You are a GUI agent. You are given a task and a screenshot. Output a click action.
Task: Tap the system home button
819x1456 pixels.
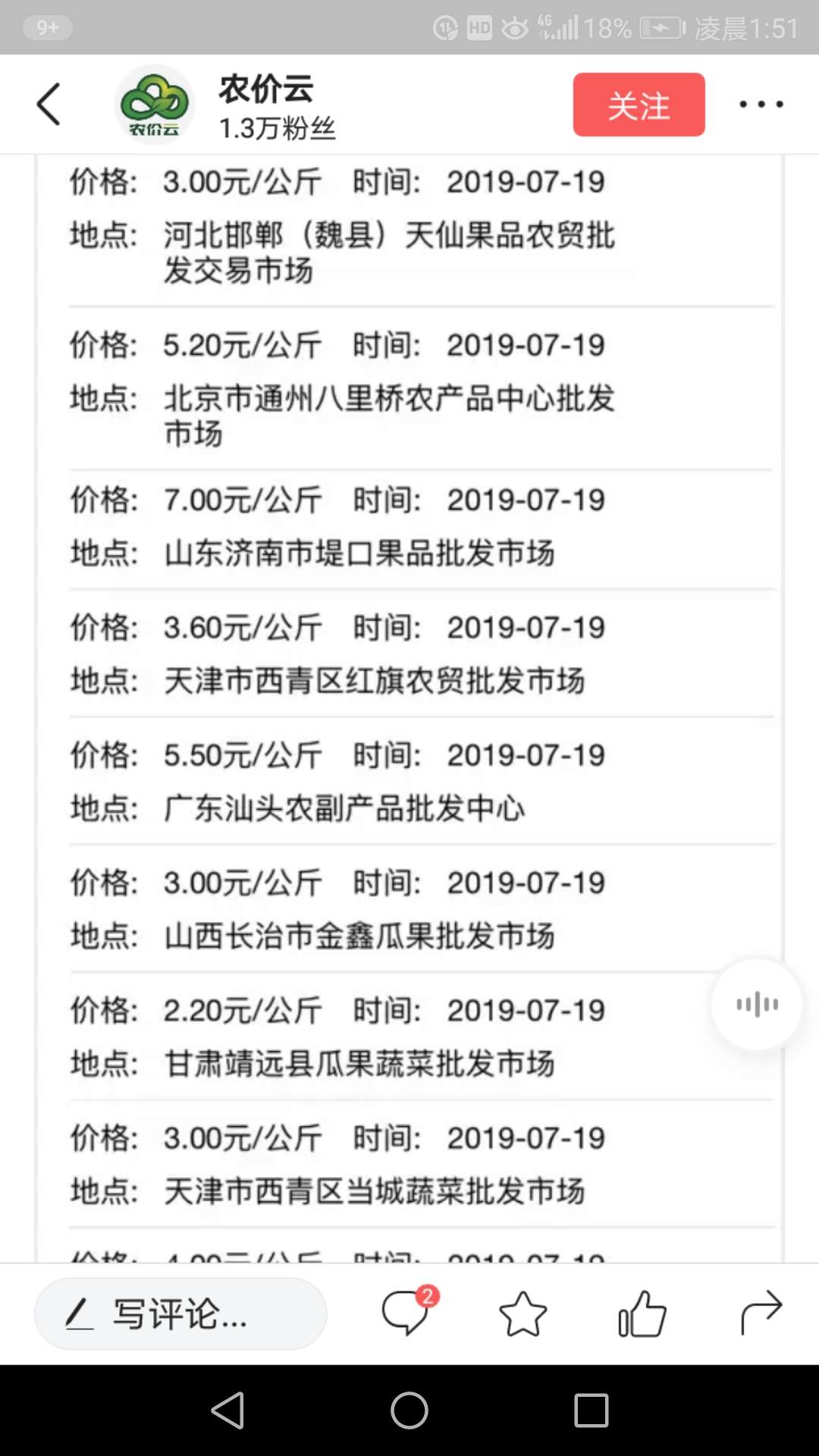click(409, 1410)
